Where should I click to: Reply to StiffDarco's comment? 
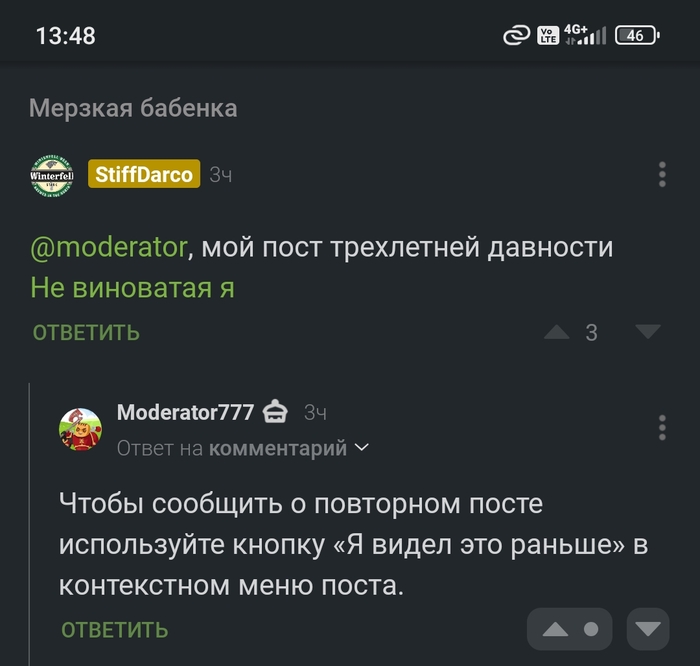[86, 333]
